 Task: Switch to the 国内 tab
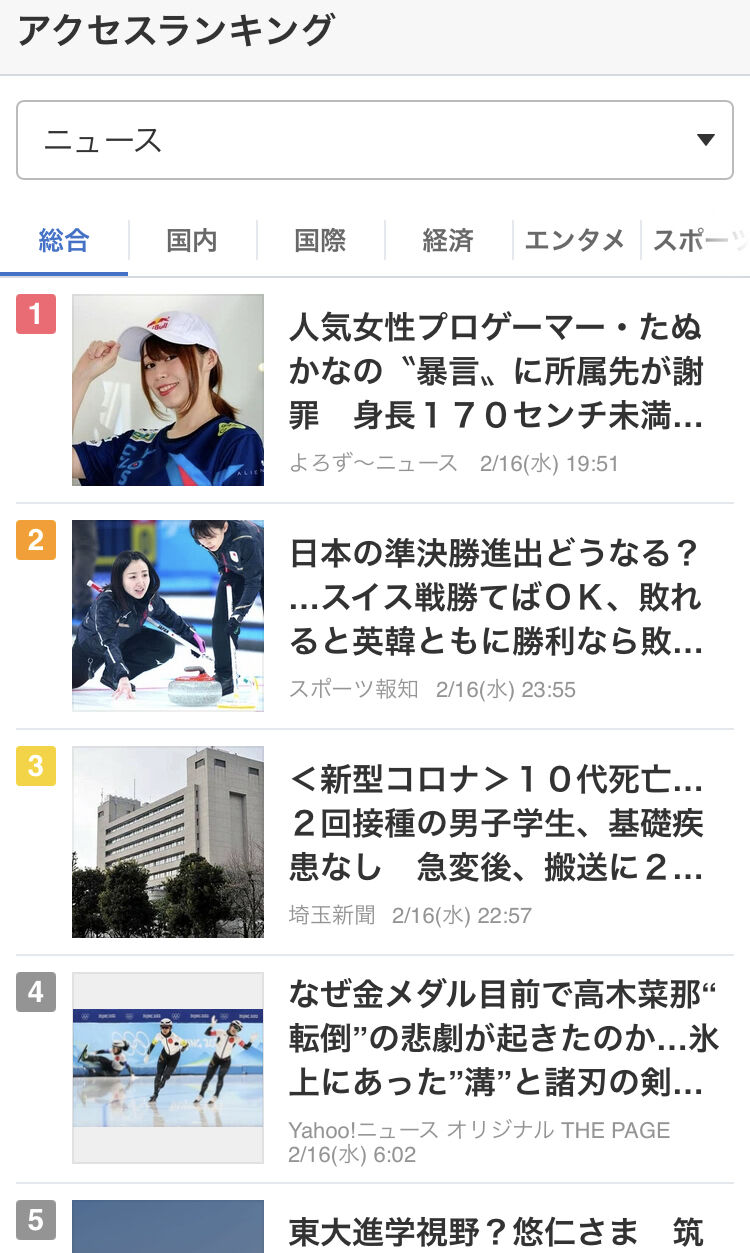point(192,240)
